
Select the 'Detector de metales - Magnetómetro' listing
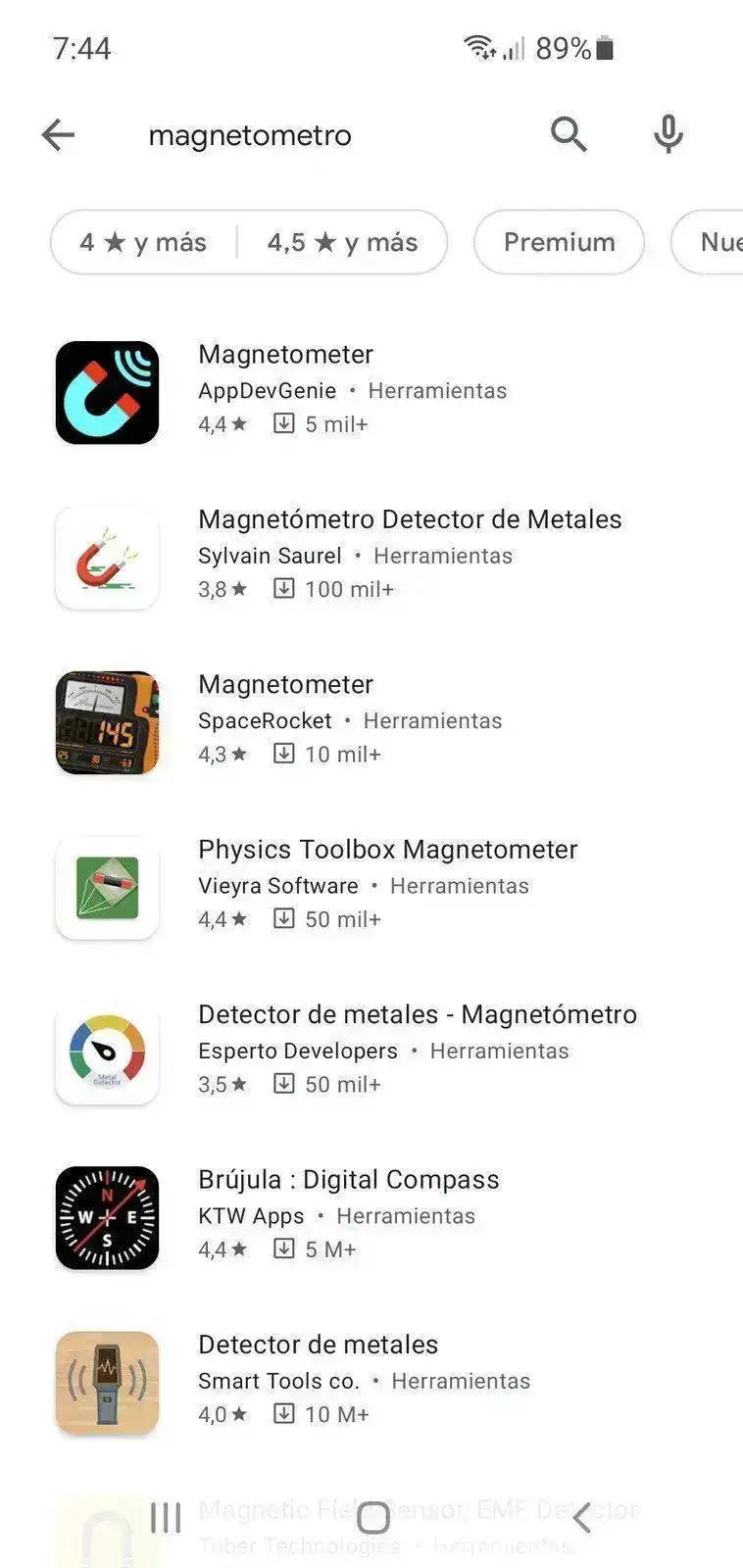point(418,1014)
